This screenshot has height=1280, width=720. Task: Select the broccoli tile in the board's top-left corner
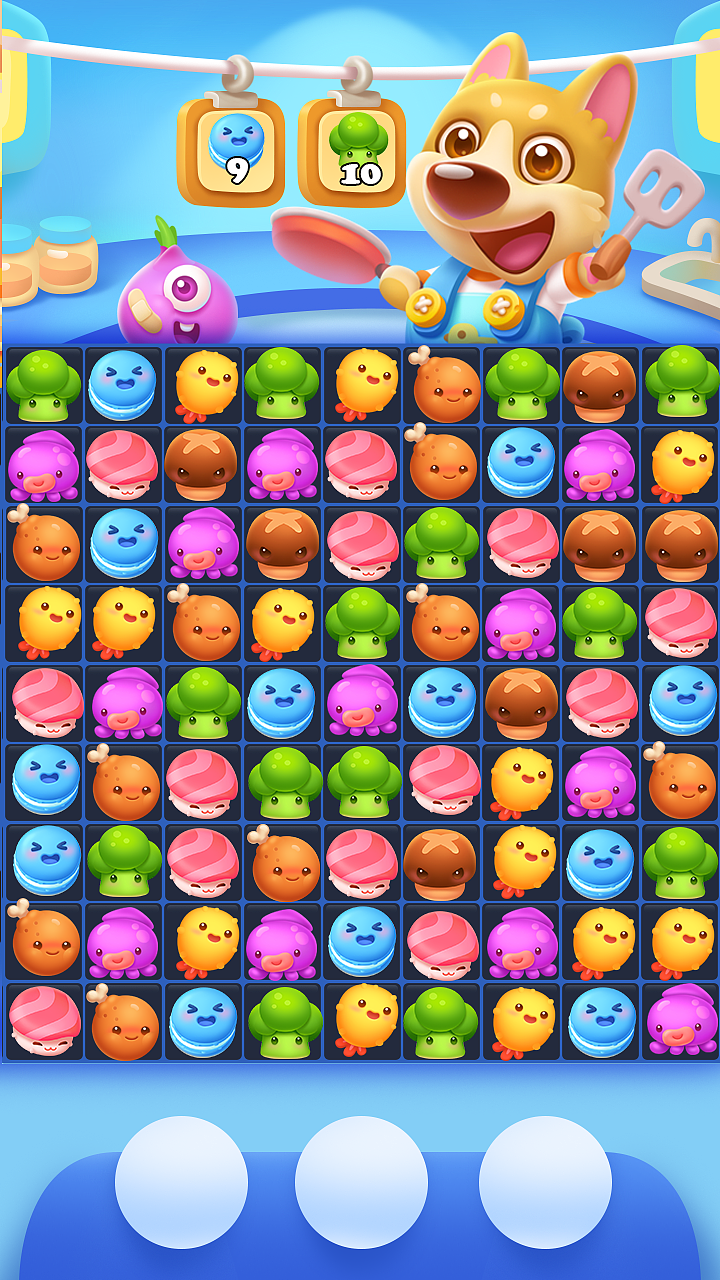[x=43, y=385]
